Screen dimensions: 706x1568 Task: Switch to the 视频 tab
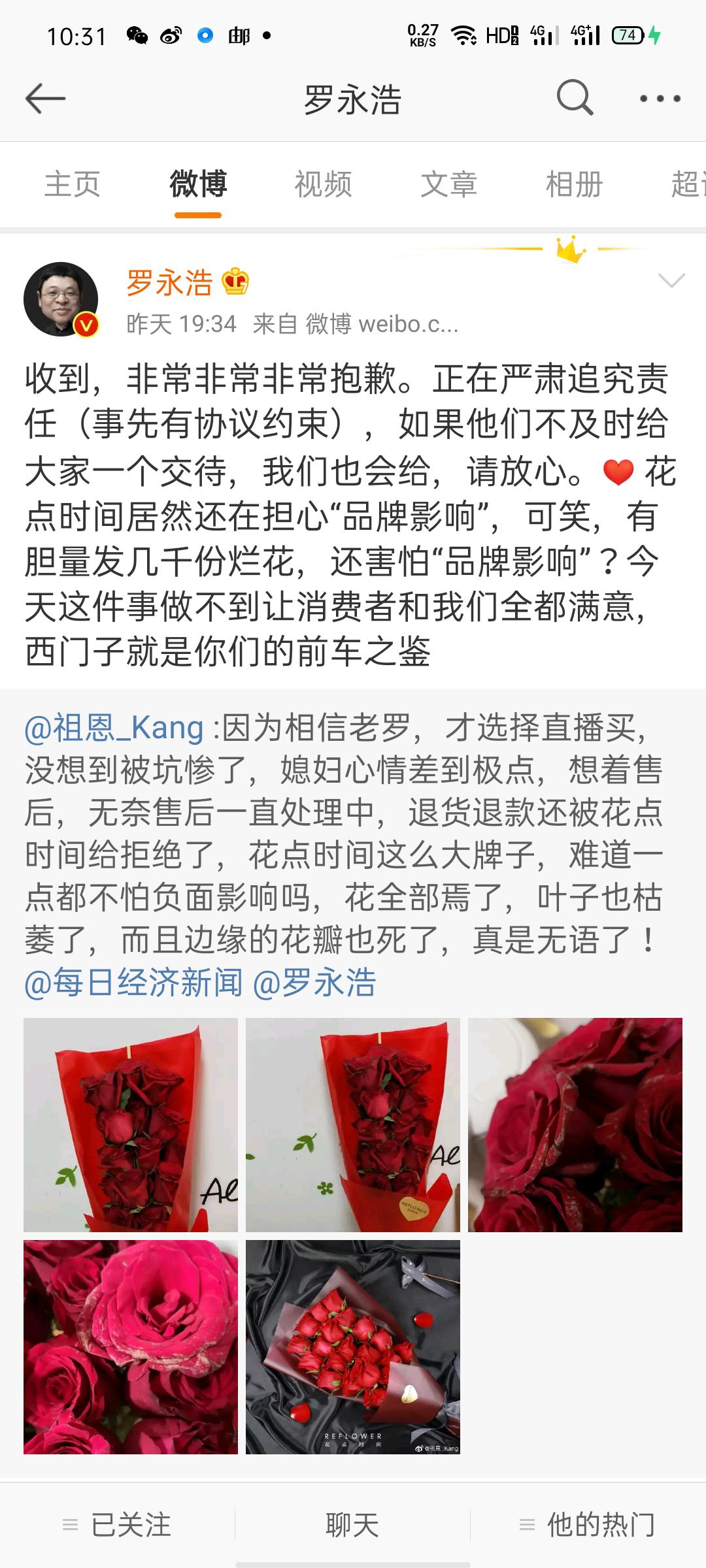click(323, 184)
